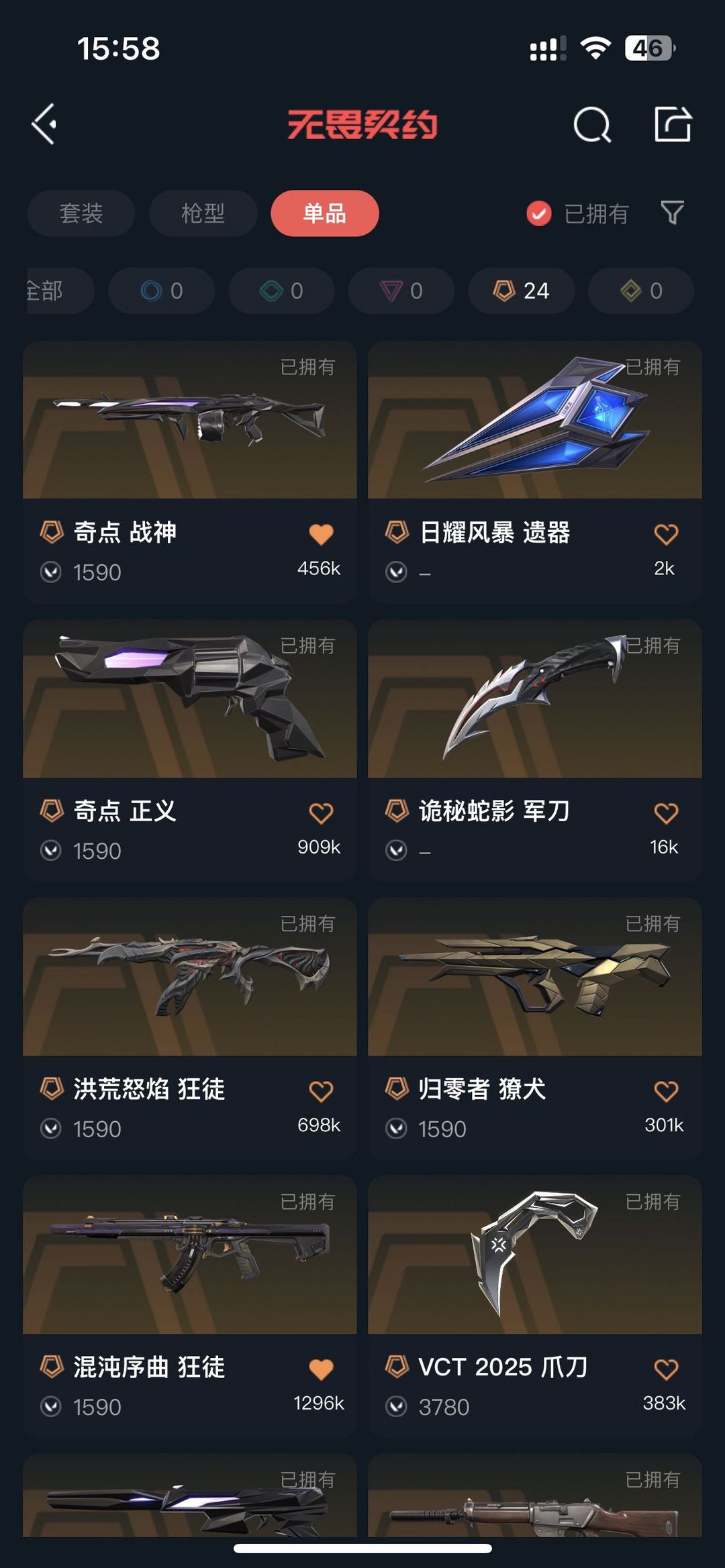Open the funnel filter icon
725x1568 pixels.
point(673,213)
